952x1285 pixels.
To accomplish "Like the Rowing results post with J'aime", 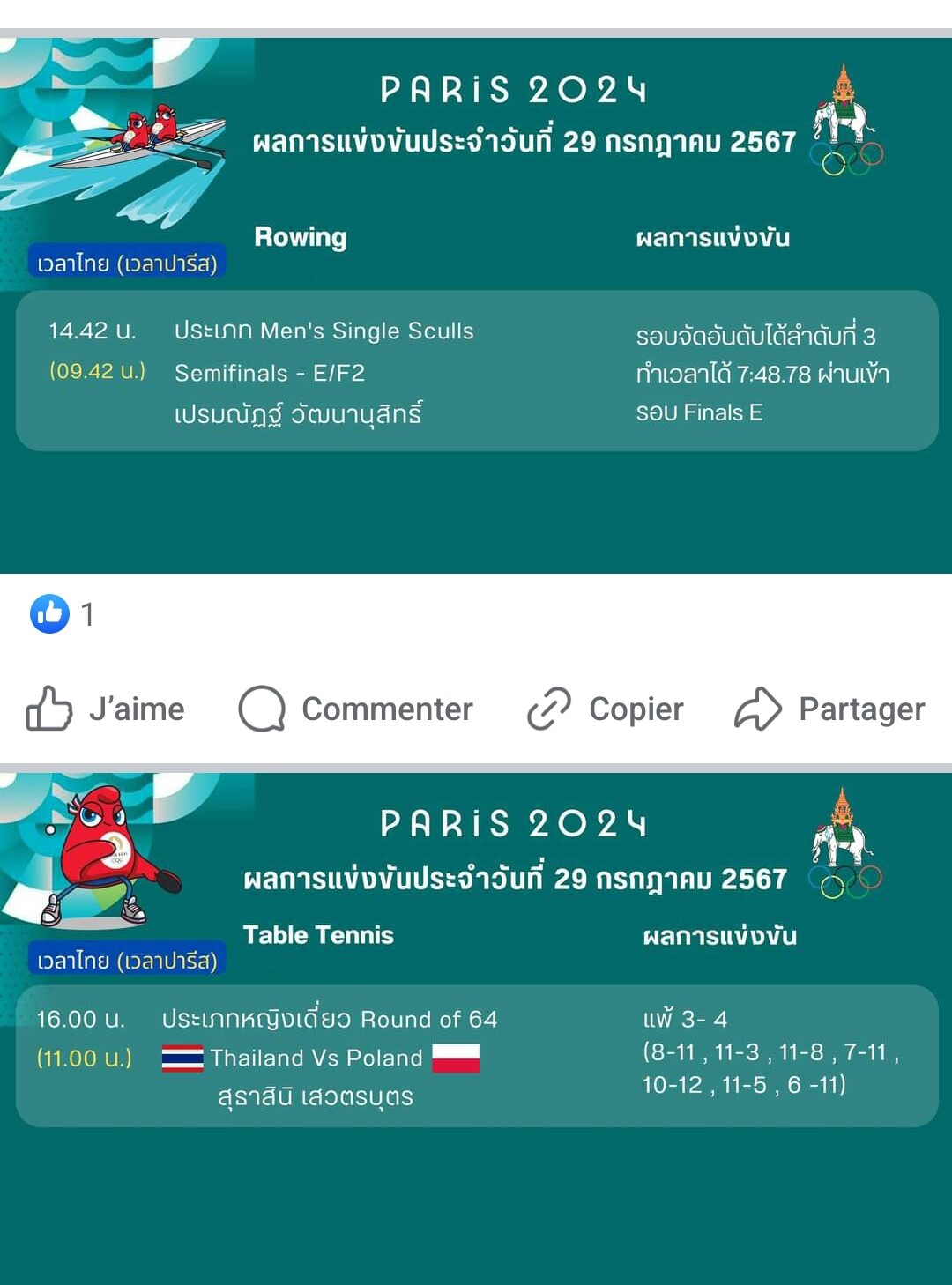I will point(106,709).
